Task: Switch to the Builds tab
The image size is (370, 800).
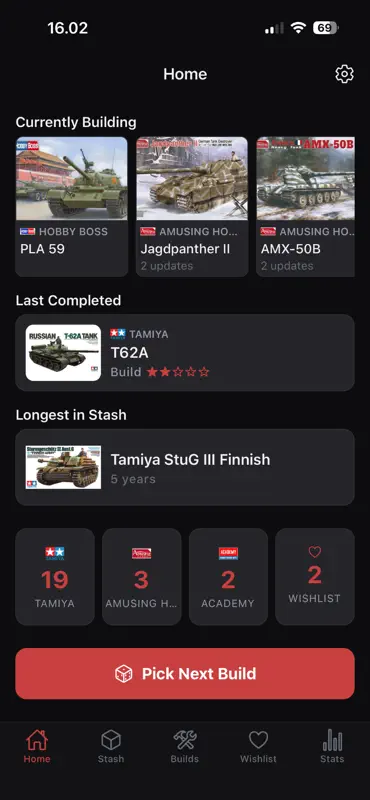Action: click(185, 746)
